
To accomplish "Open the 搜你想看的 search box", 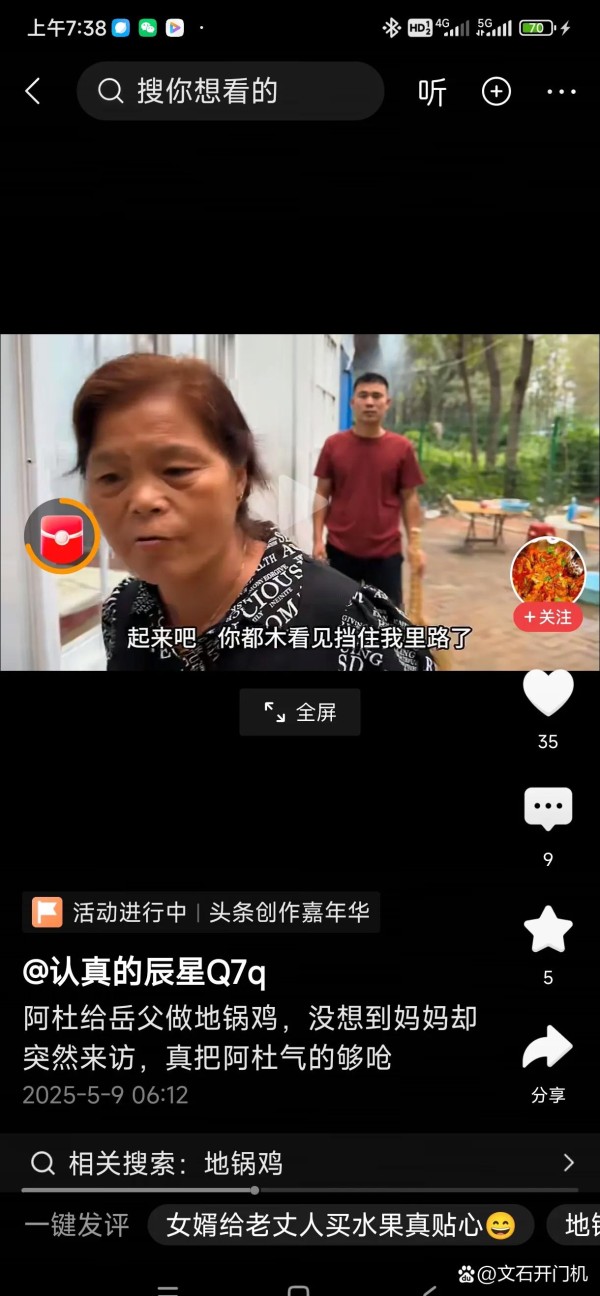I will point(230,91).
